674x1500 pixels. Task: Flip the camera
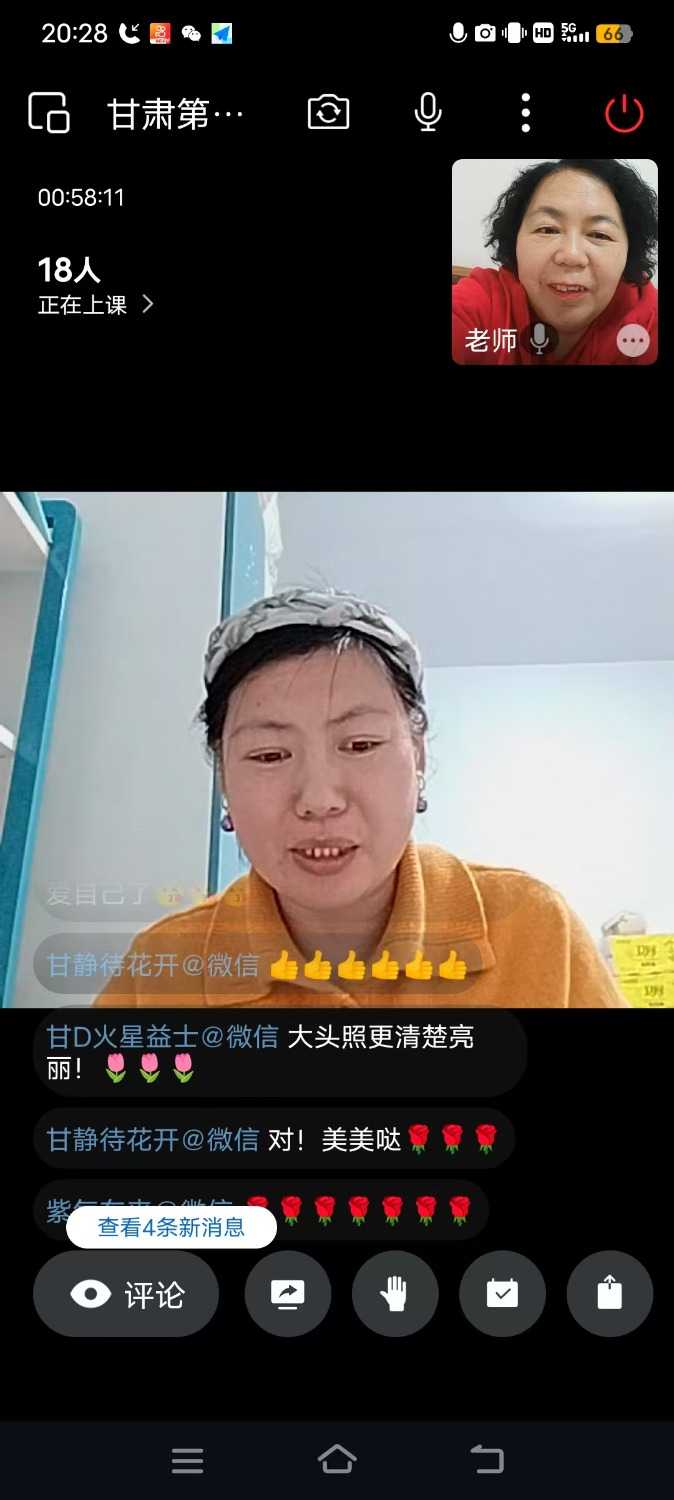(x=328, y=113)
